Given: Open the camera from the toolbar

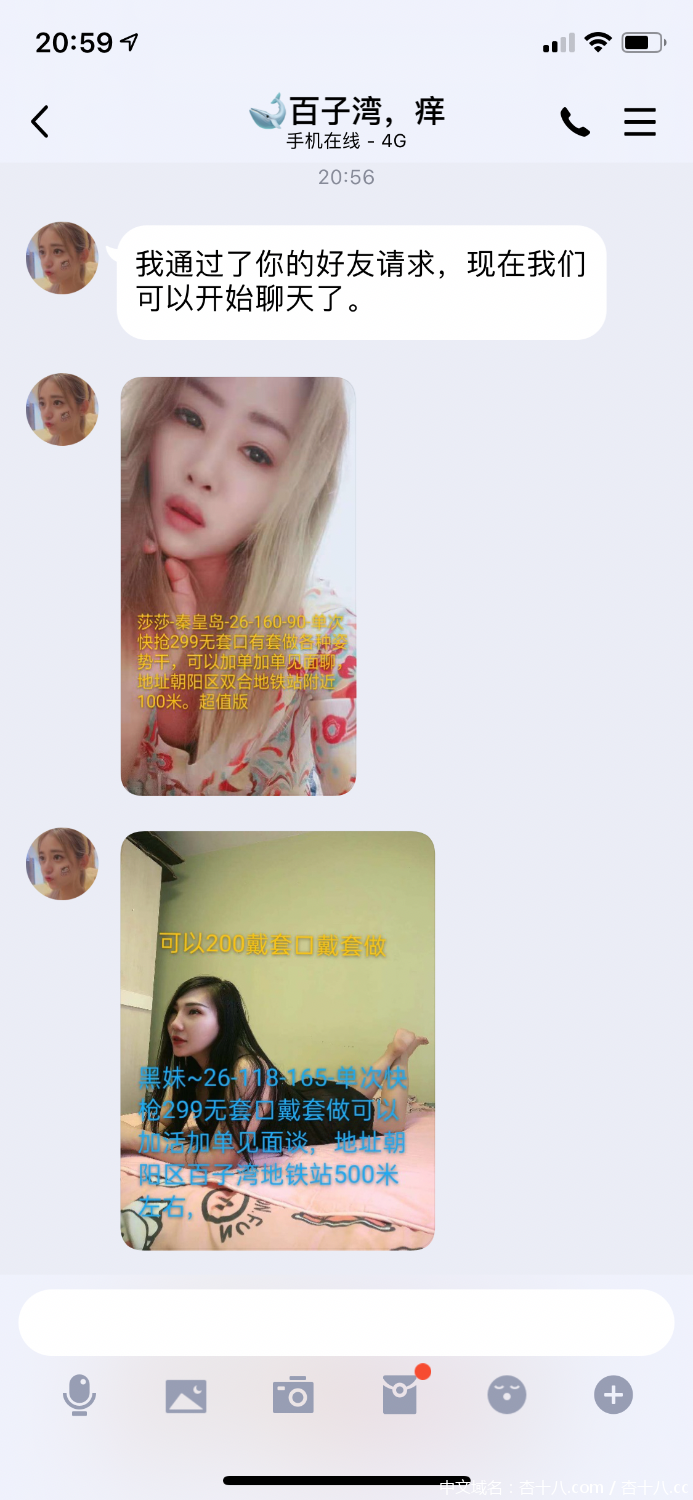Looking at the screenshot, I should coord(293,1394).
